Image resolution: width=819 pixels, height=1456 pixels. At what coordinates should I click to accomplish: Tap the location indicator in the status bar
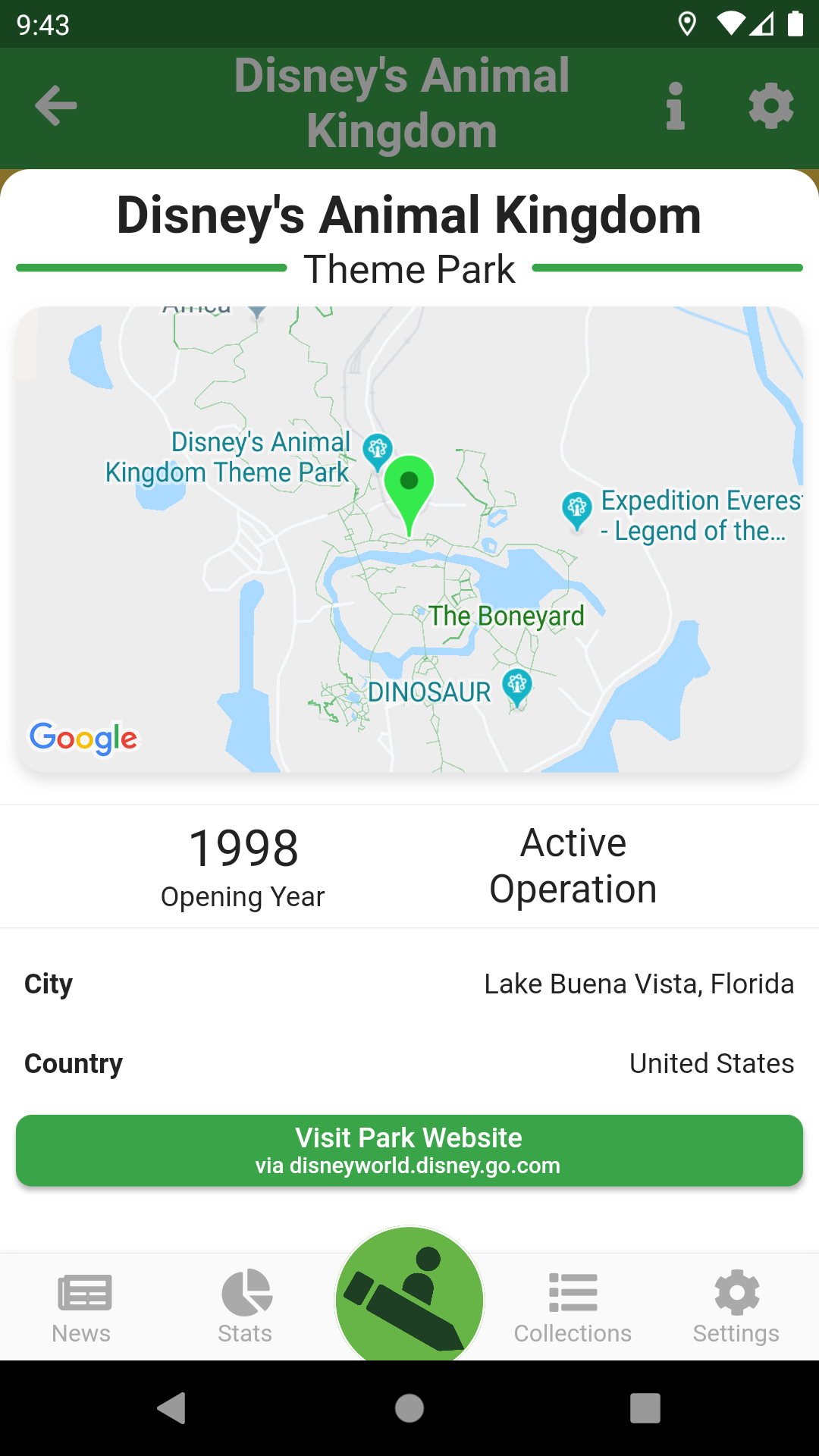coord(687,24)
